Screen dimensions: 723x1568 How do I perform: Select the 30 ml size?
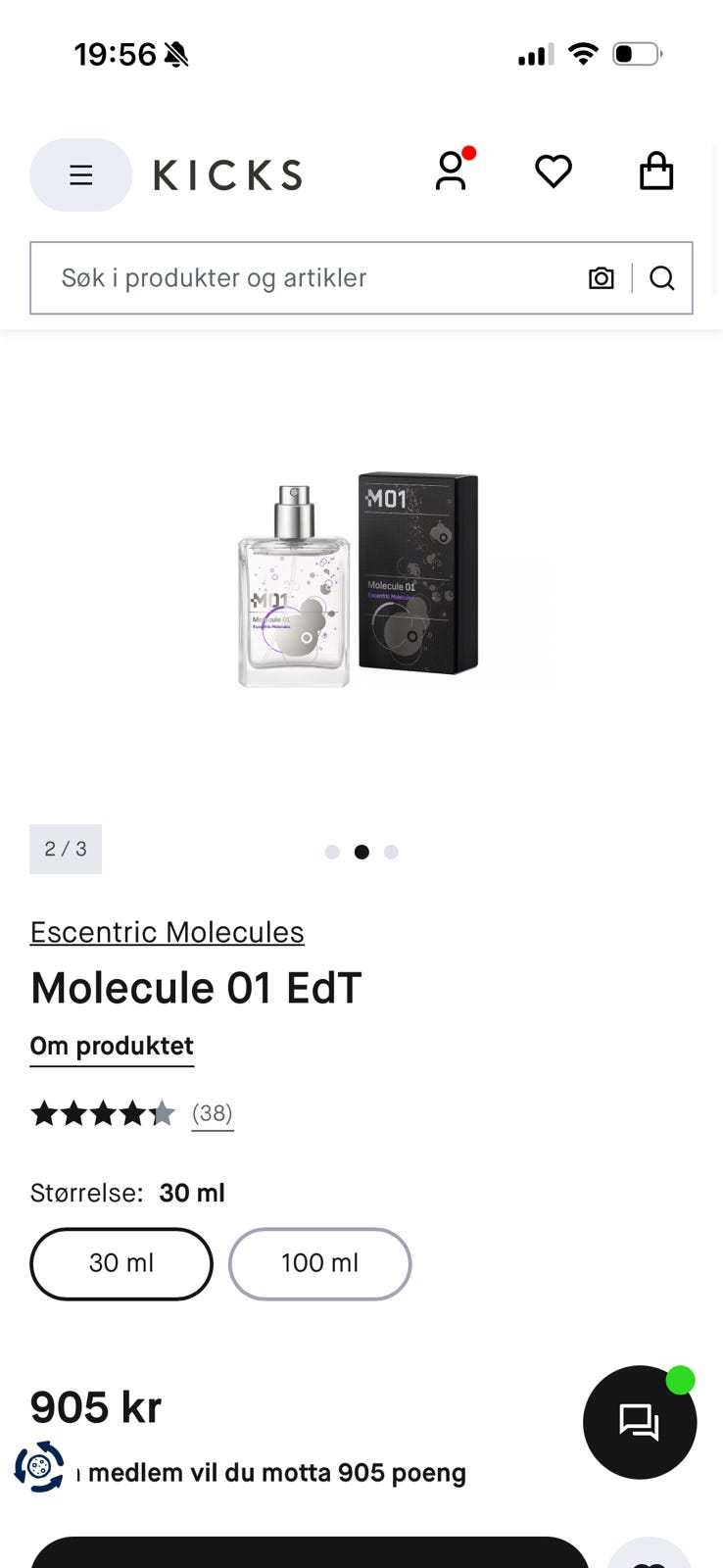(x=121, y=1263)
